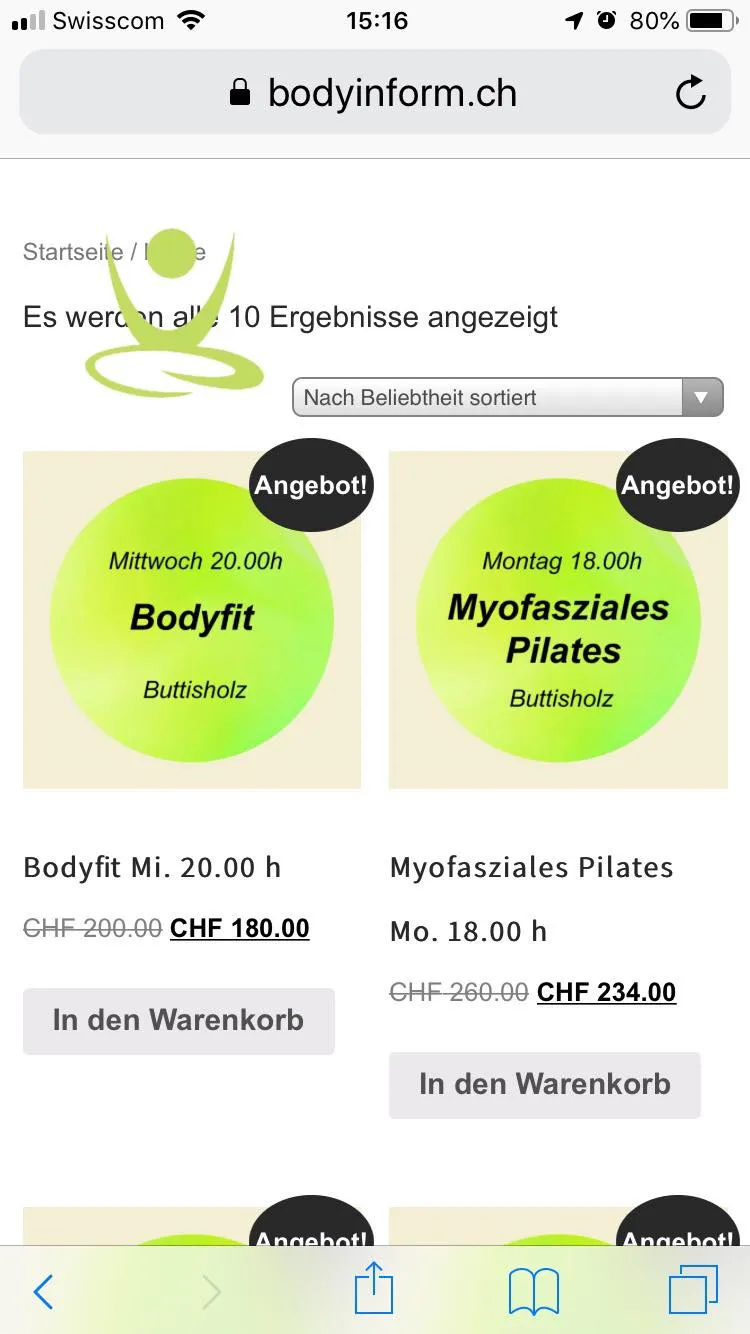The image size is (750, 1334).
Task: Add Bodyfit Mi. 20.00 h to cart
Action: (x=178, y=1021)
